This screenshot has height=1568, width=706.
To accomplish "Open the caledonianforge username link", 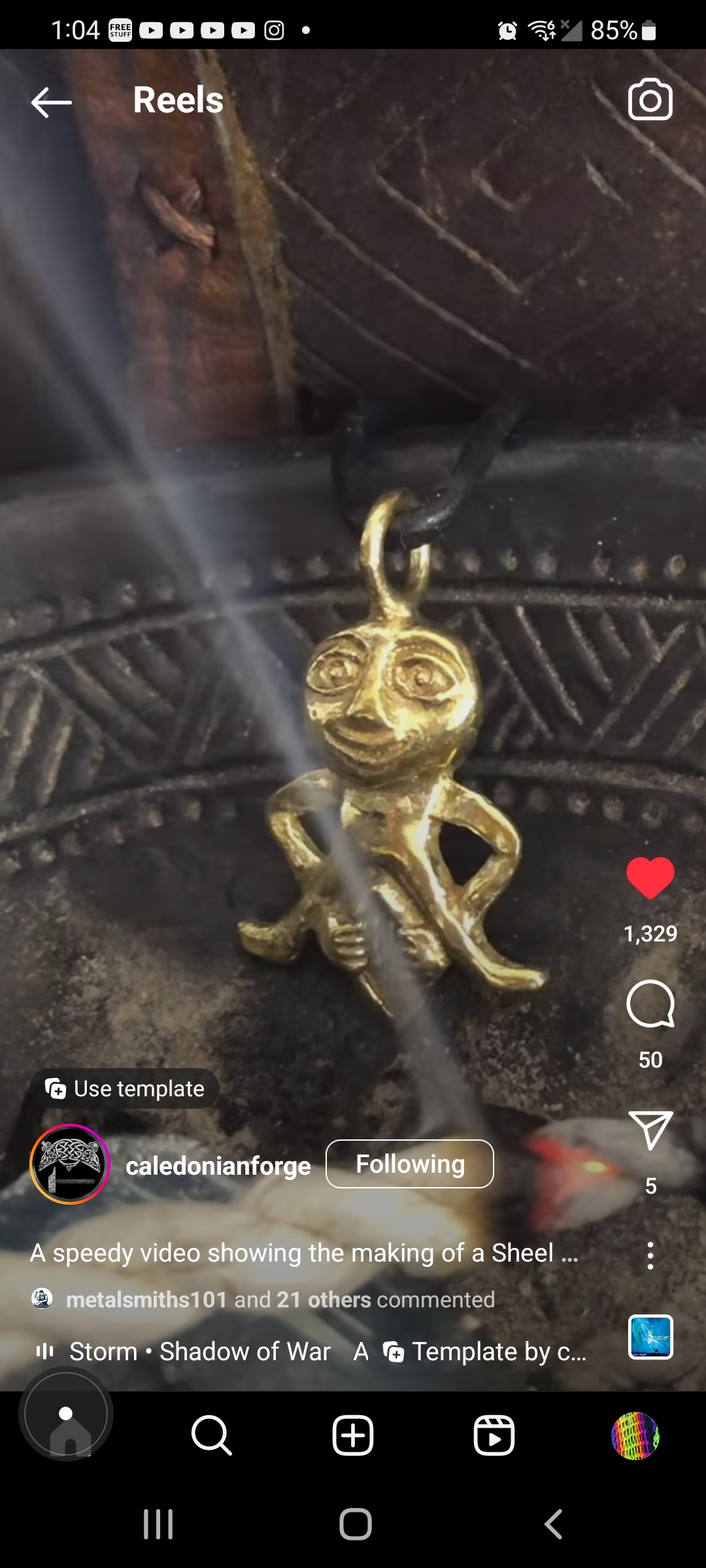I will tap(218, 1166).
